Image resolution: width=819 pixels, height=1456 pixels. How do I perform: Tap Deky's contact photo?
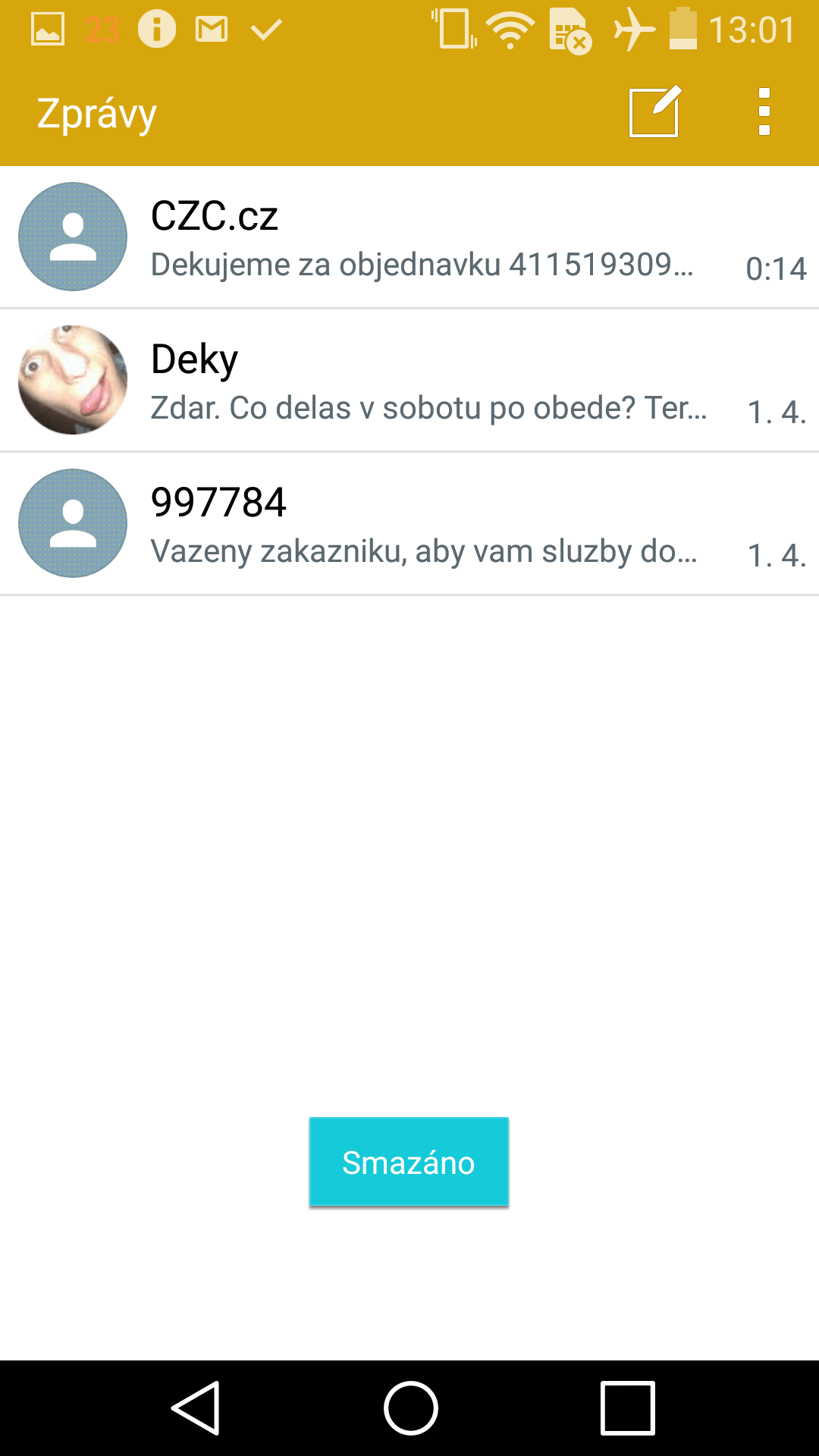tap(73, 380)
